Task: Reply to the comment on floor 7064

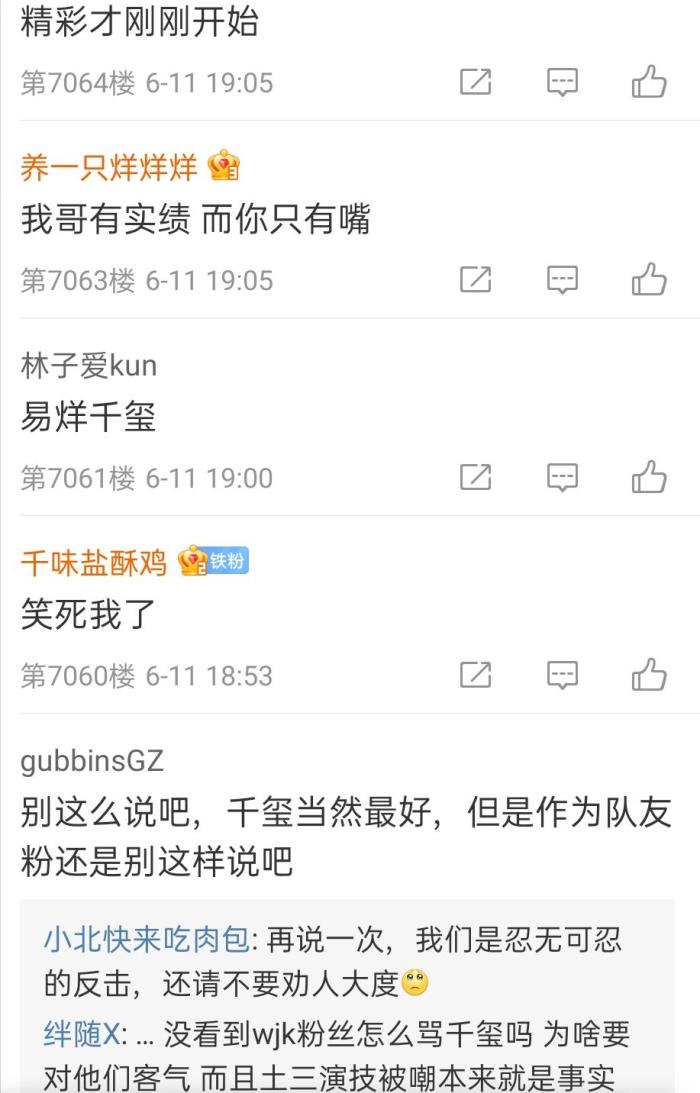Action: coord(562,82)
